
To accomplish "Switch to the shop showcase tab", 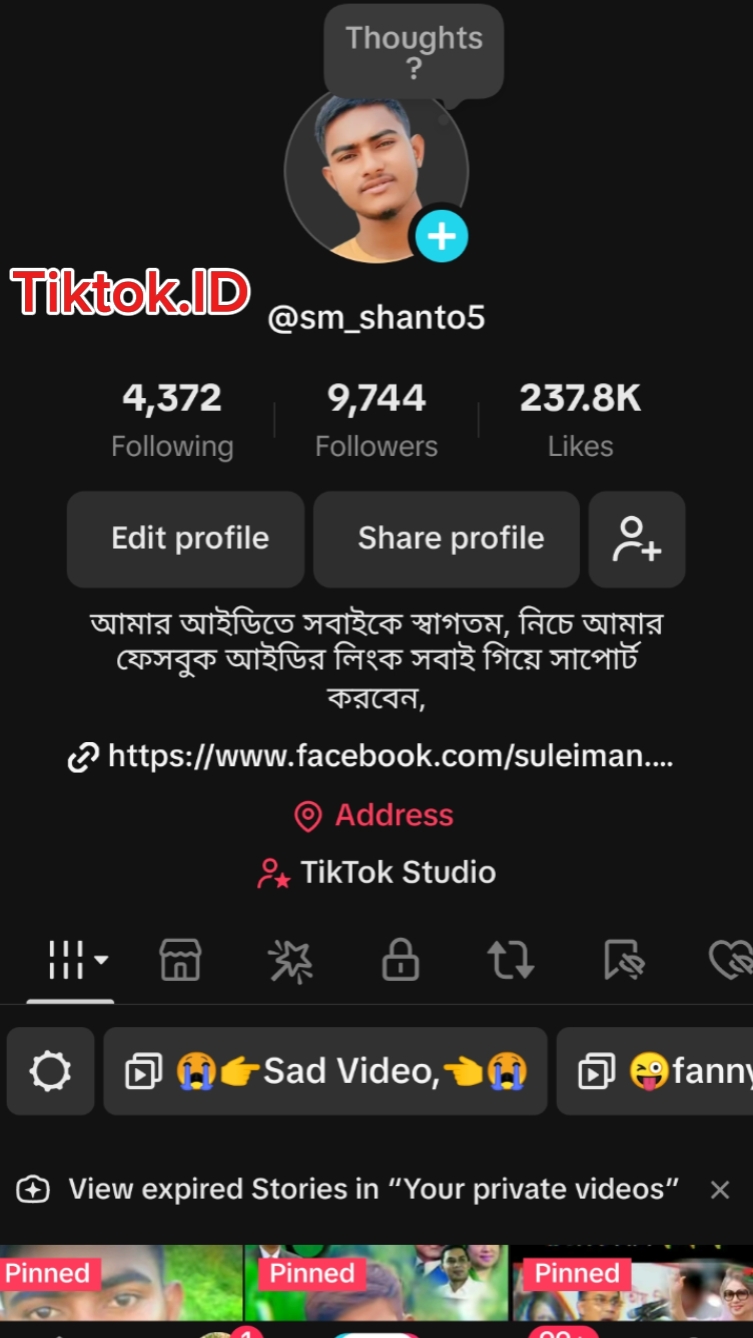I will point(180,961).
